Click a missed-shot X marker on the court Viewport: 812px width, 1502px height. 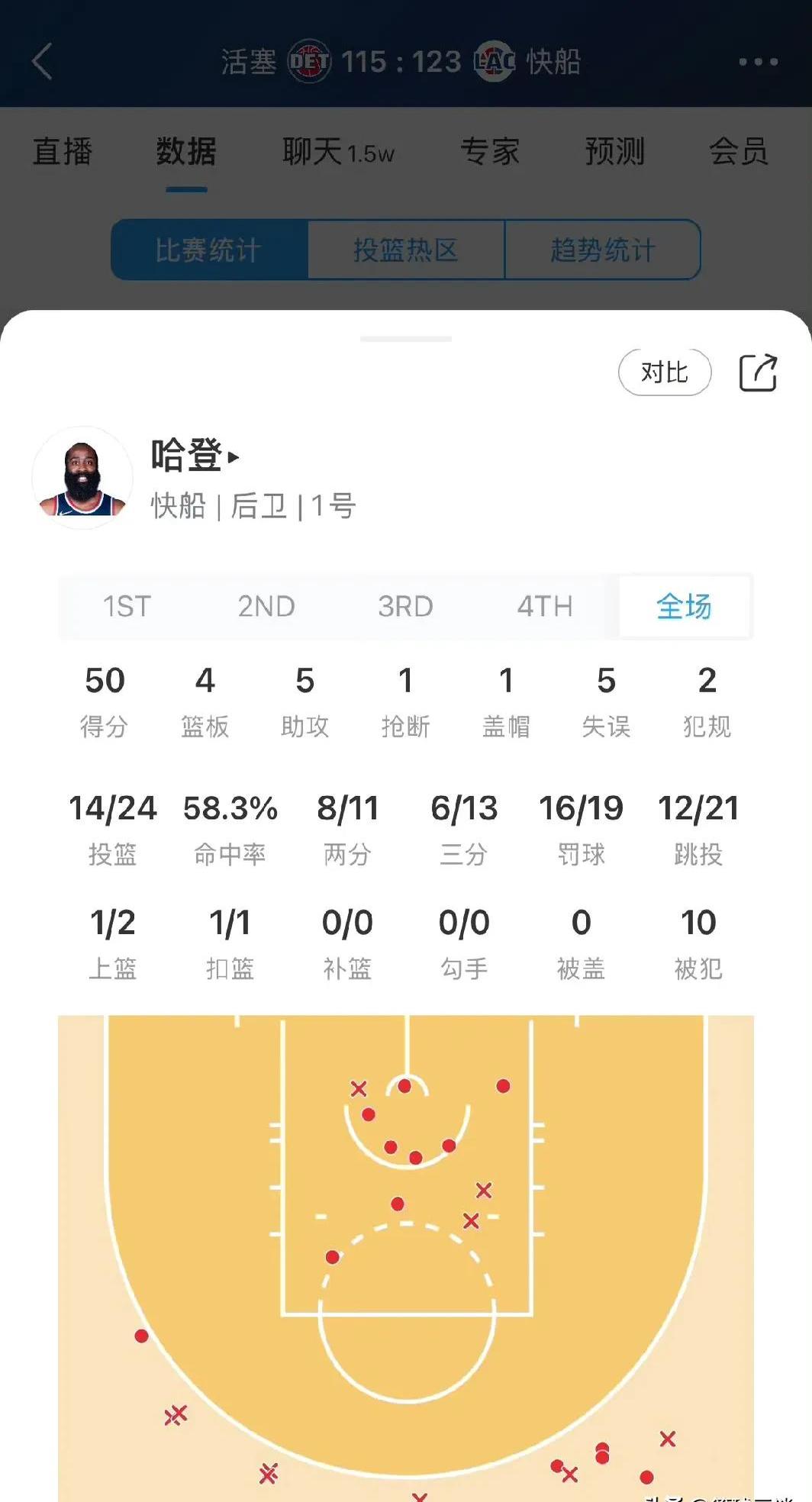click(x=483, y=1191)
